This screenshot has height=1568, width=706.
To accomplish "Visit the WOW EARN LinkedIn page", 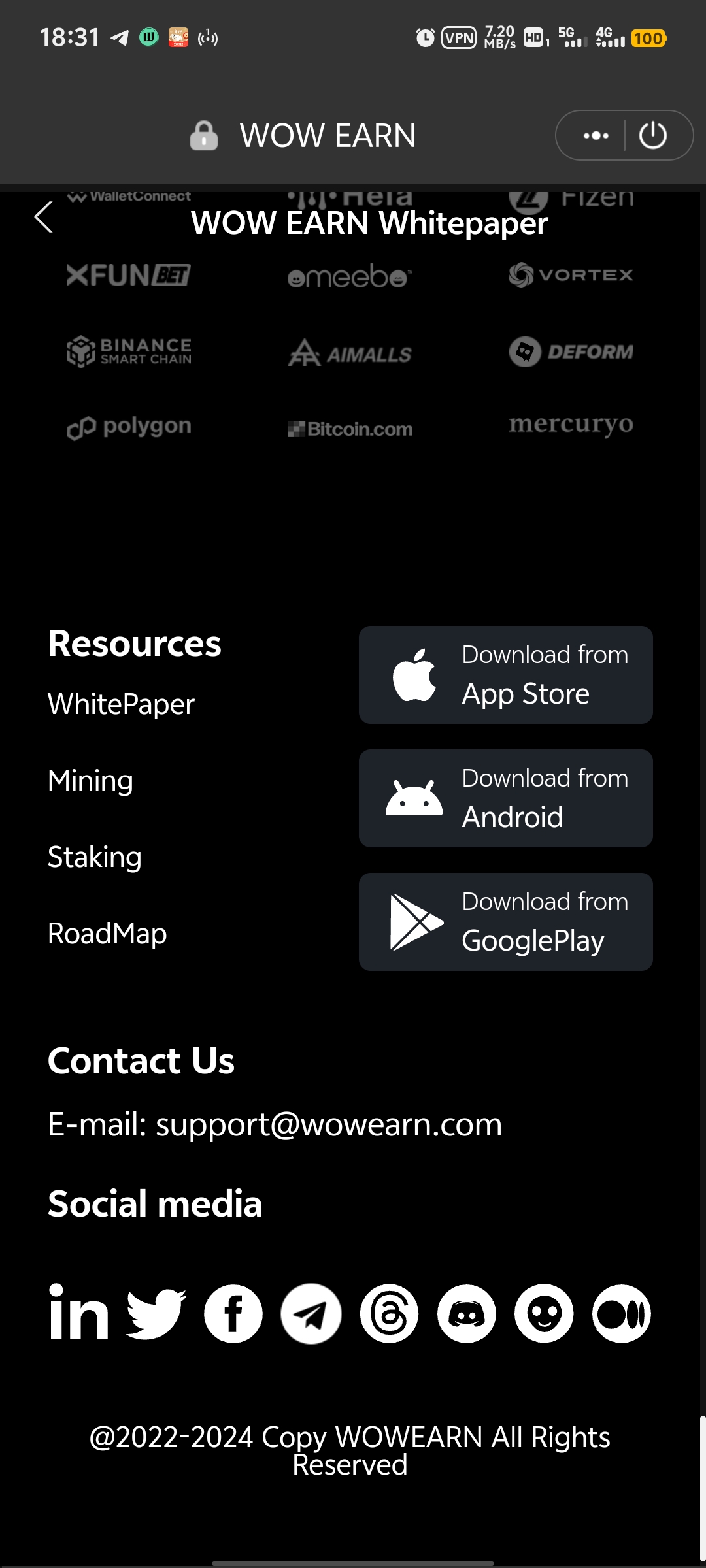I will pos(78,1313).
